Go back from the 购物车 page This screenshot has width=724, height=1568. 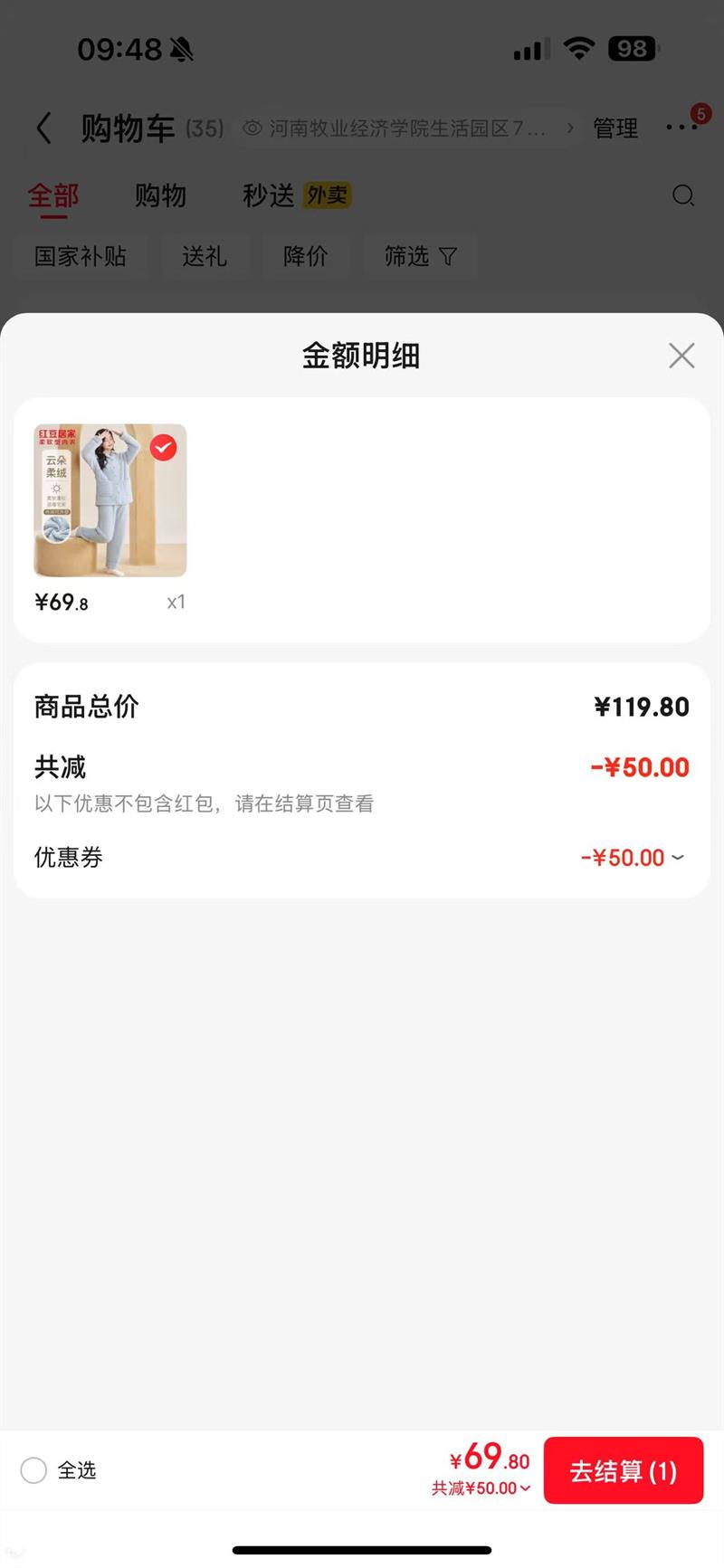(x=43, y=128)
